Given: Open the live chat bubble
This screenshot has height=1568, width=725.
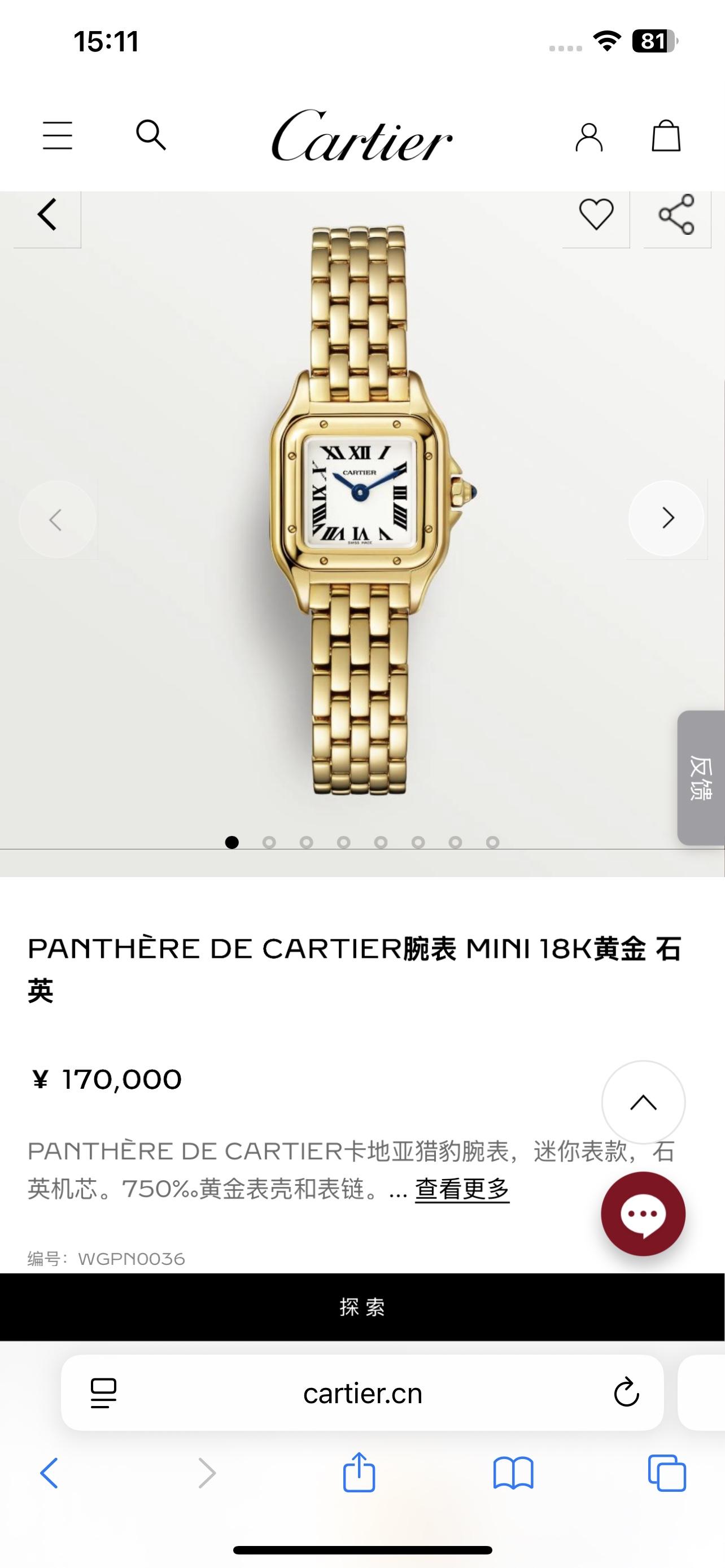Looking at the screenshot, I should pyautogui.click(x=643, y=1214).
